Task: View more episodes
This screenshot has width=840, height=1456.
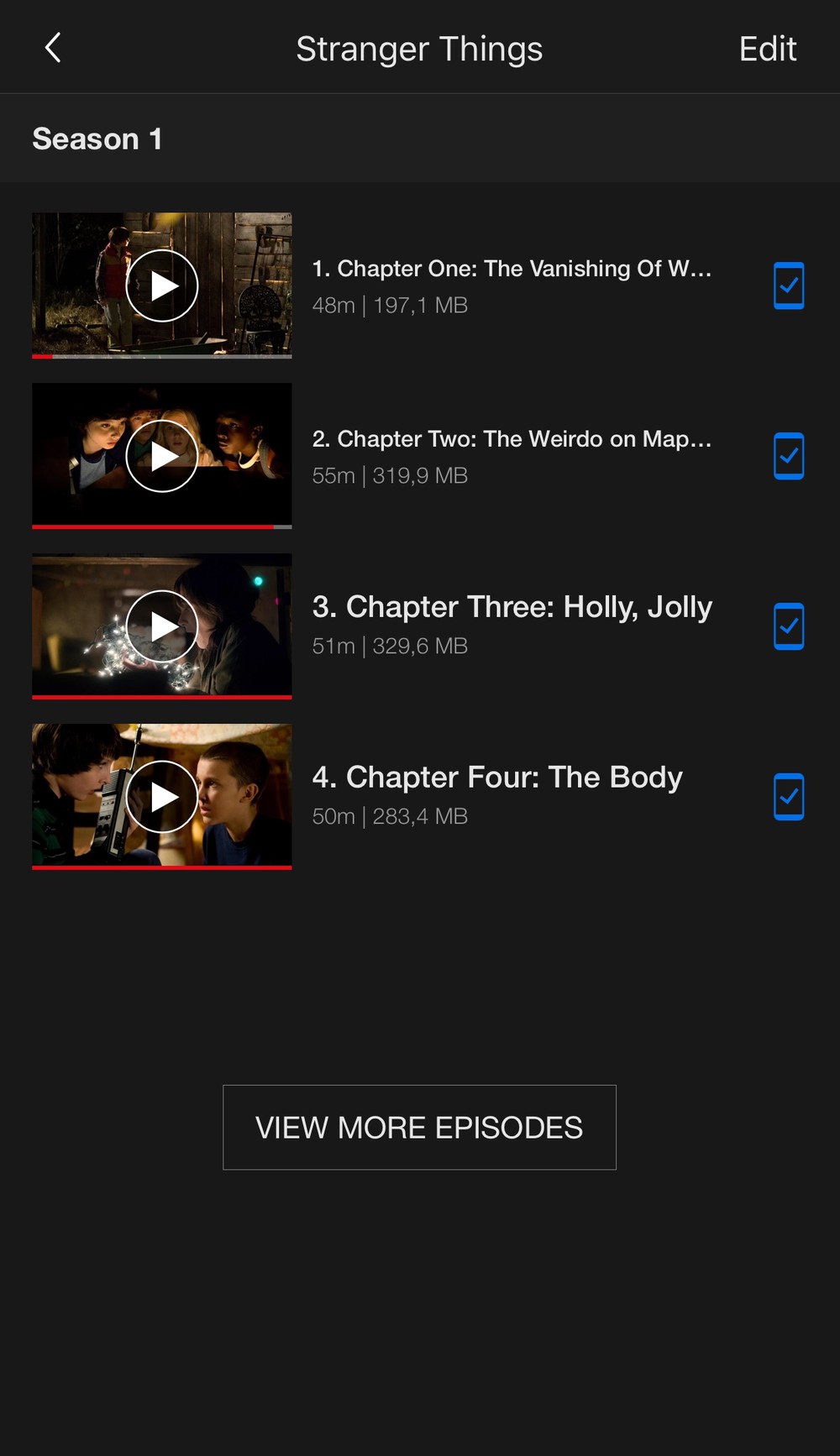Action: pyautogui.click(x=419, y=1127)
